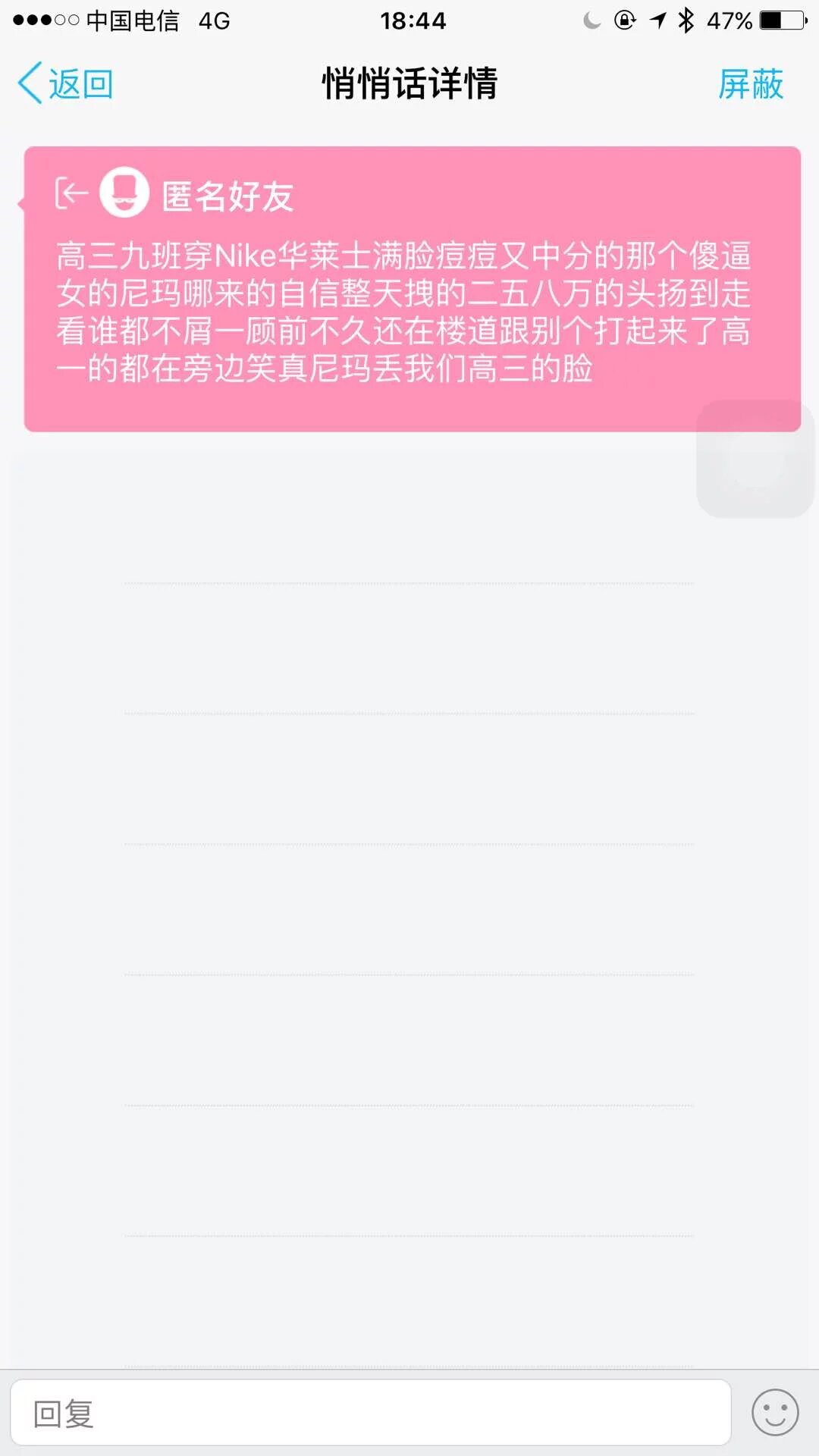Tap the 回复 reply input field
Image resolution: width=819 pixels, height=1456 pixels.
click(x=370, y=1413)
